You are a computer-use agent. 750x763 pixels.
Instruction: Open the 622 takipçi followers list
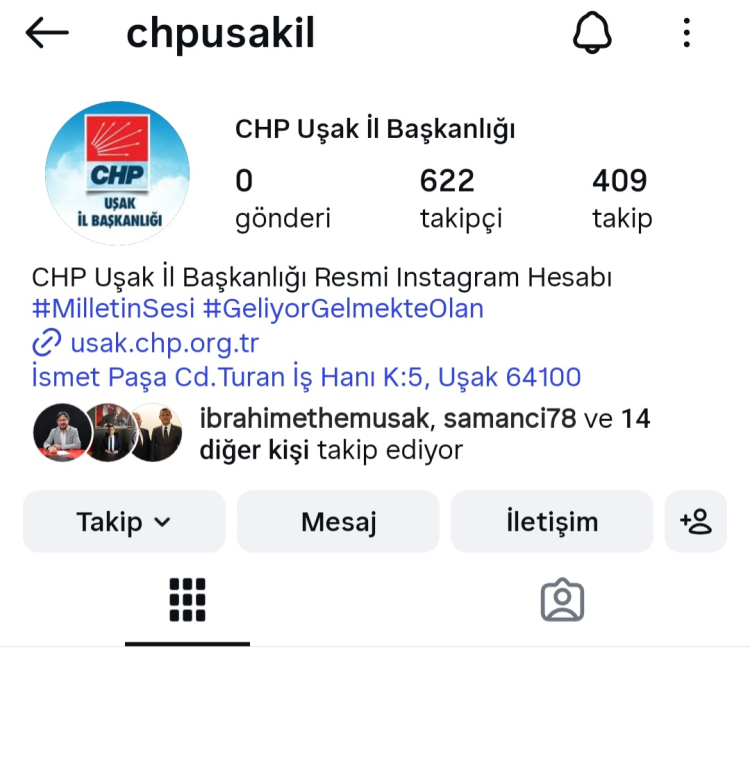coord(460,198)
